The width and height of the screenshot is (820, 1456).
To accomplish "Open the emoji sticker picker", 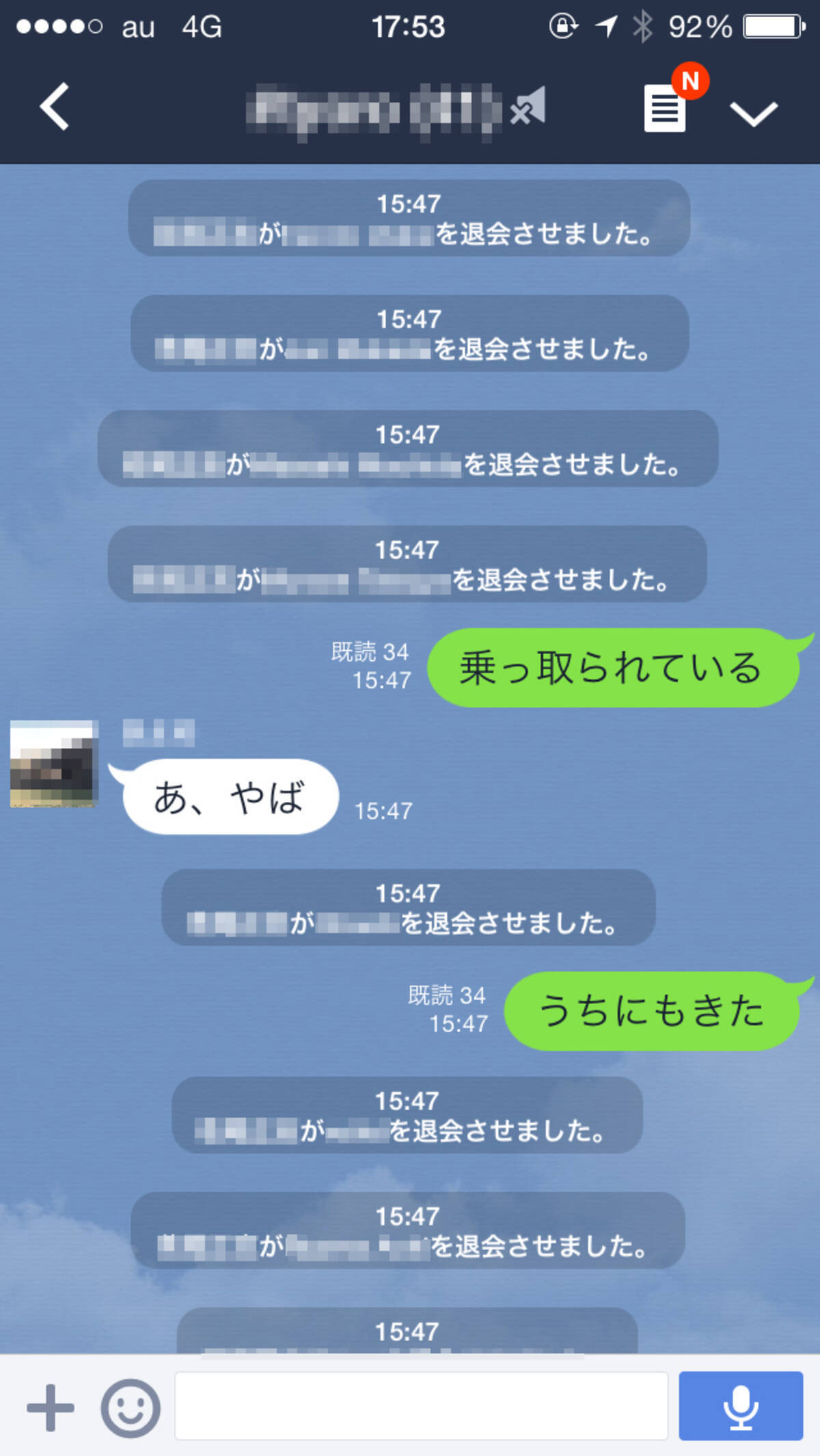I will tap(131, 1408).
